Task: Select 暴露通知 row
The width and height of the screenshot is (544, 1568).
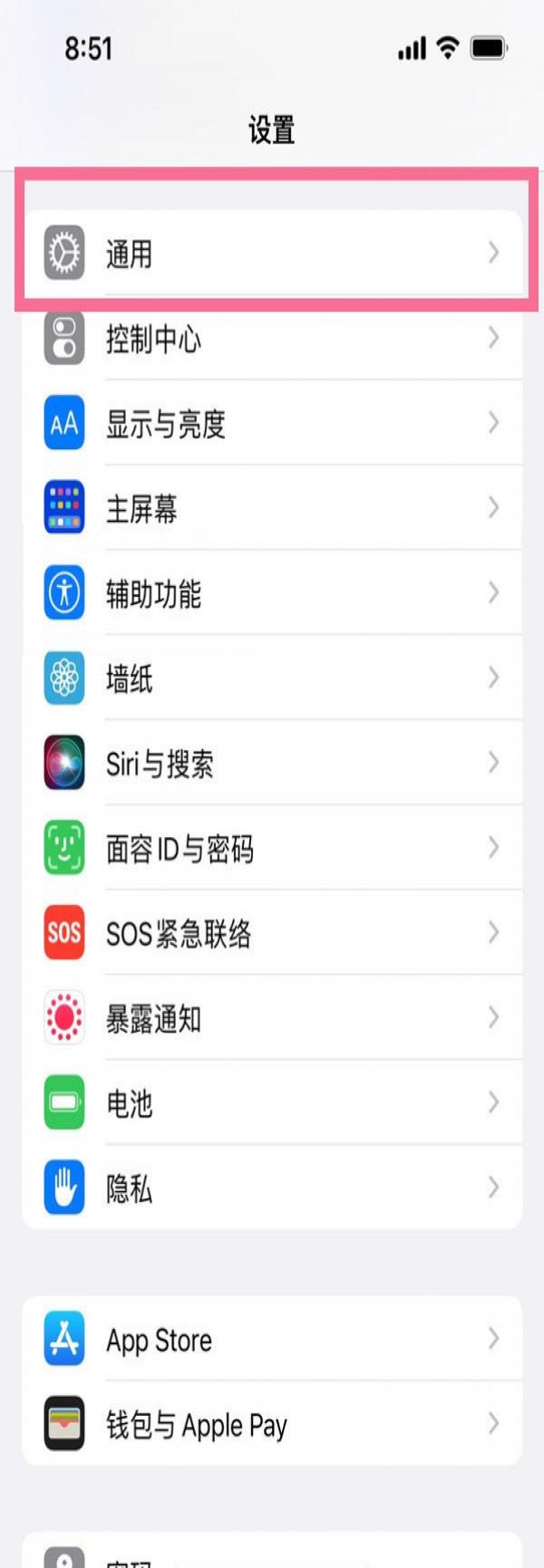Action: coord(272,1018)
